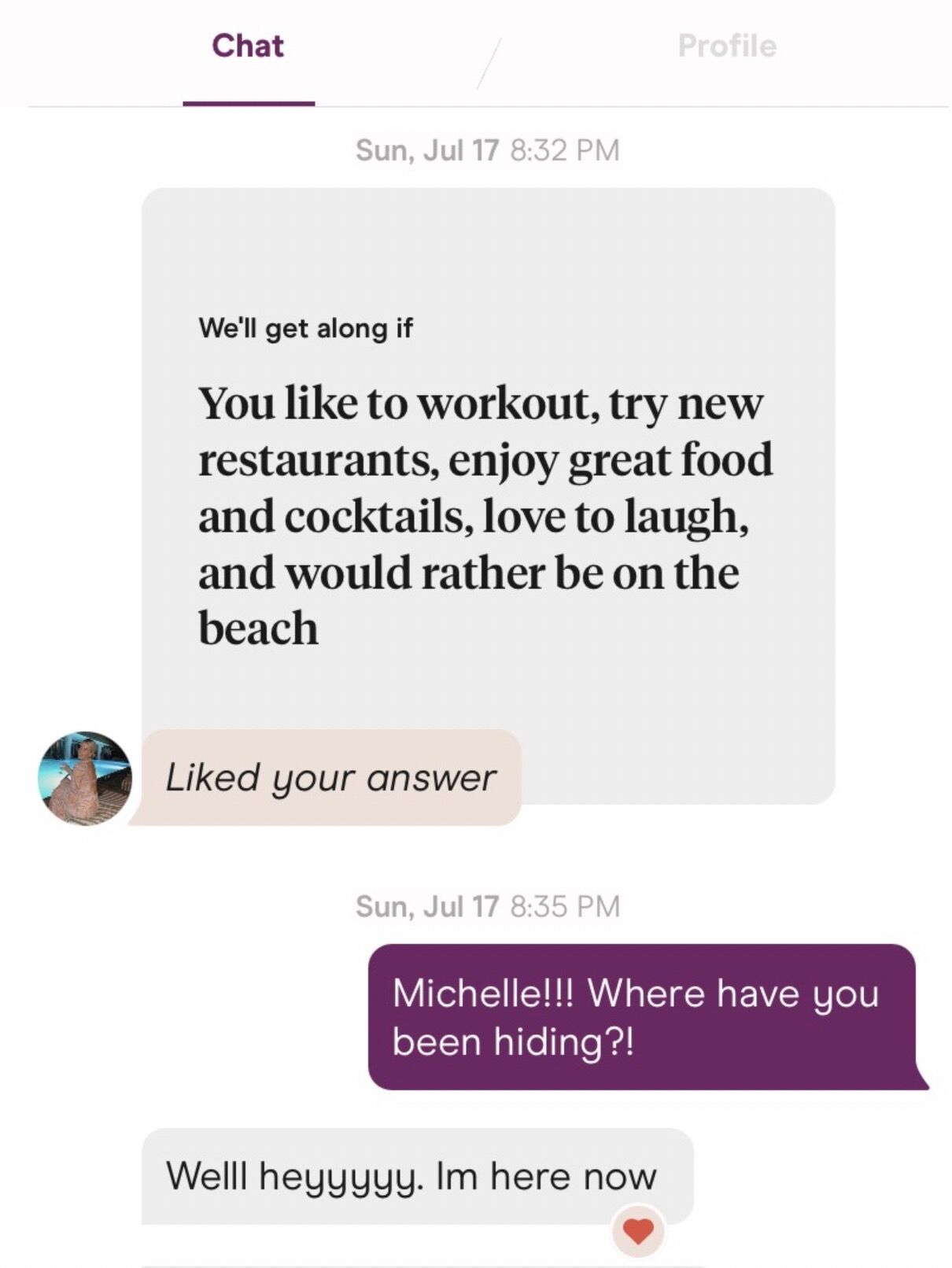
Task: Tap the heart on "Welll heyyyyy" message
Action: [x=638, y=1231]
